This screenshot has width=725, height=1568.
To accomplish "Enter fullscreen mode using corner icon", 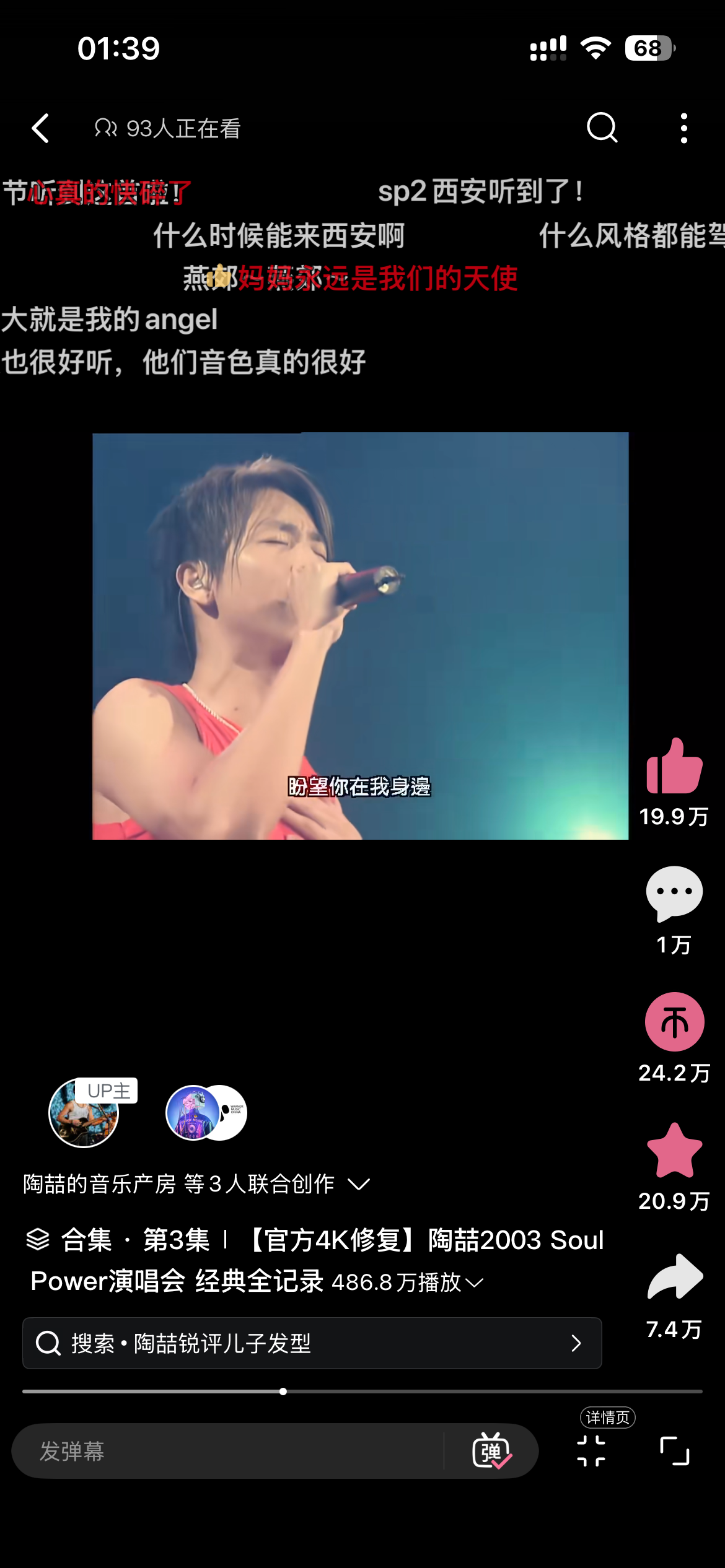I will pyautogui.click(x=674, y=1451).
